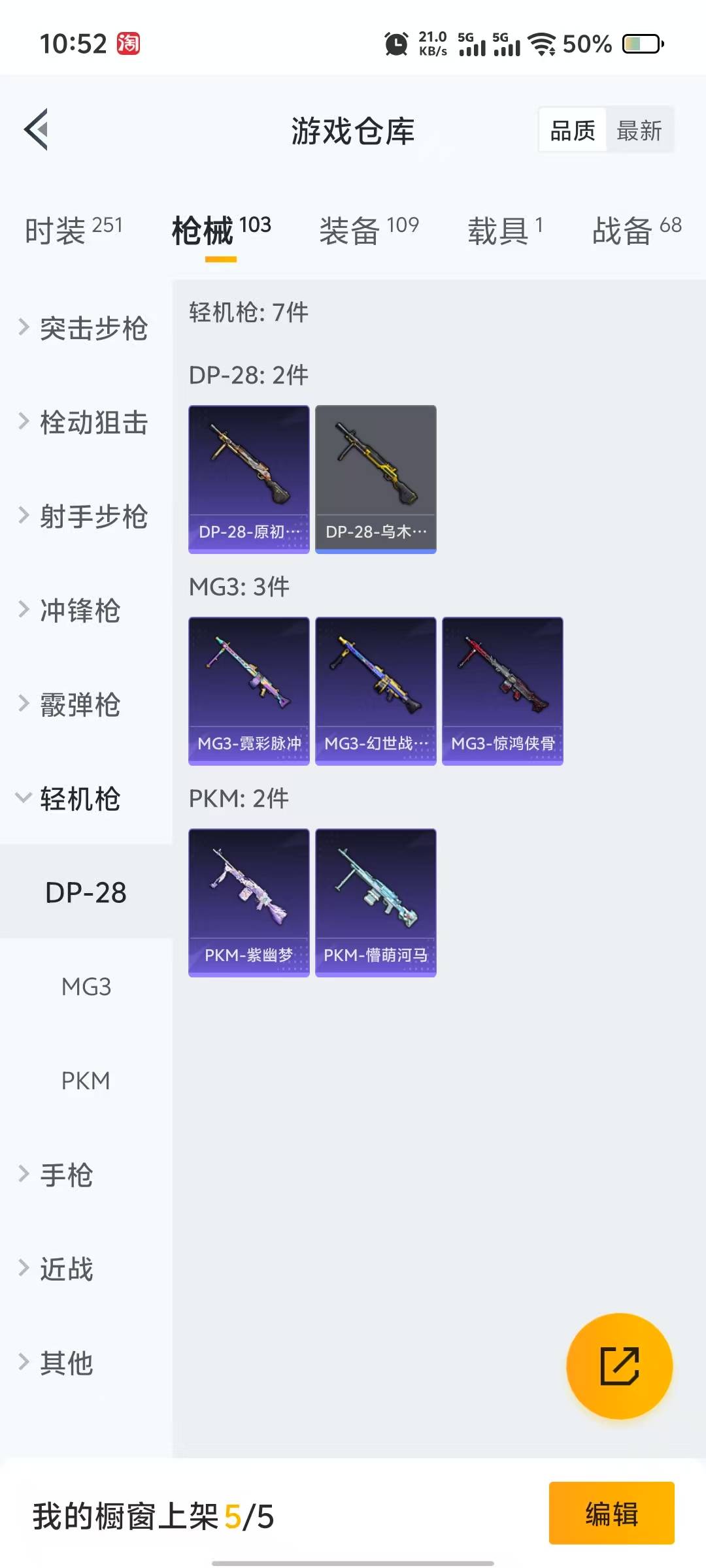
Task: Switch to the 载具 tab
Action: [505, 230]
